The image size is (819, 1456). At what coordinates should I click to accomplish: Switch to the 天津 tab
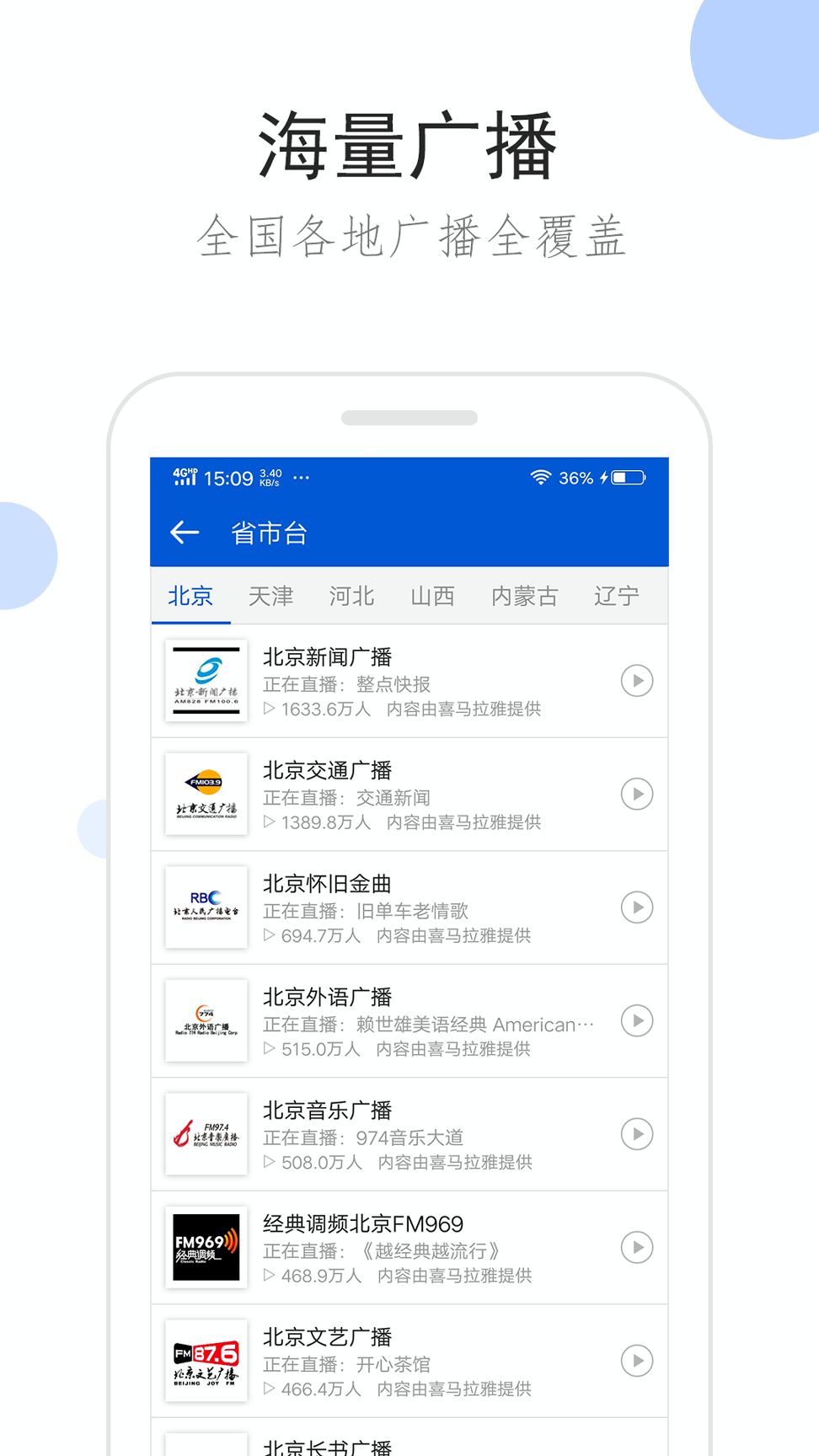point(270,596)
